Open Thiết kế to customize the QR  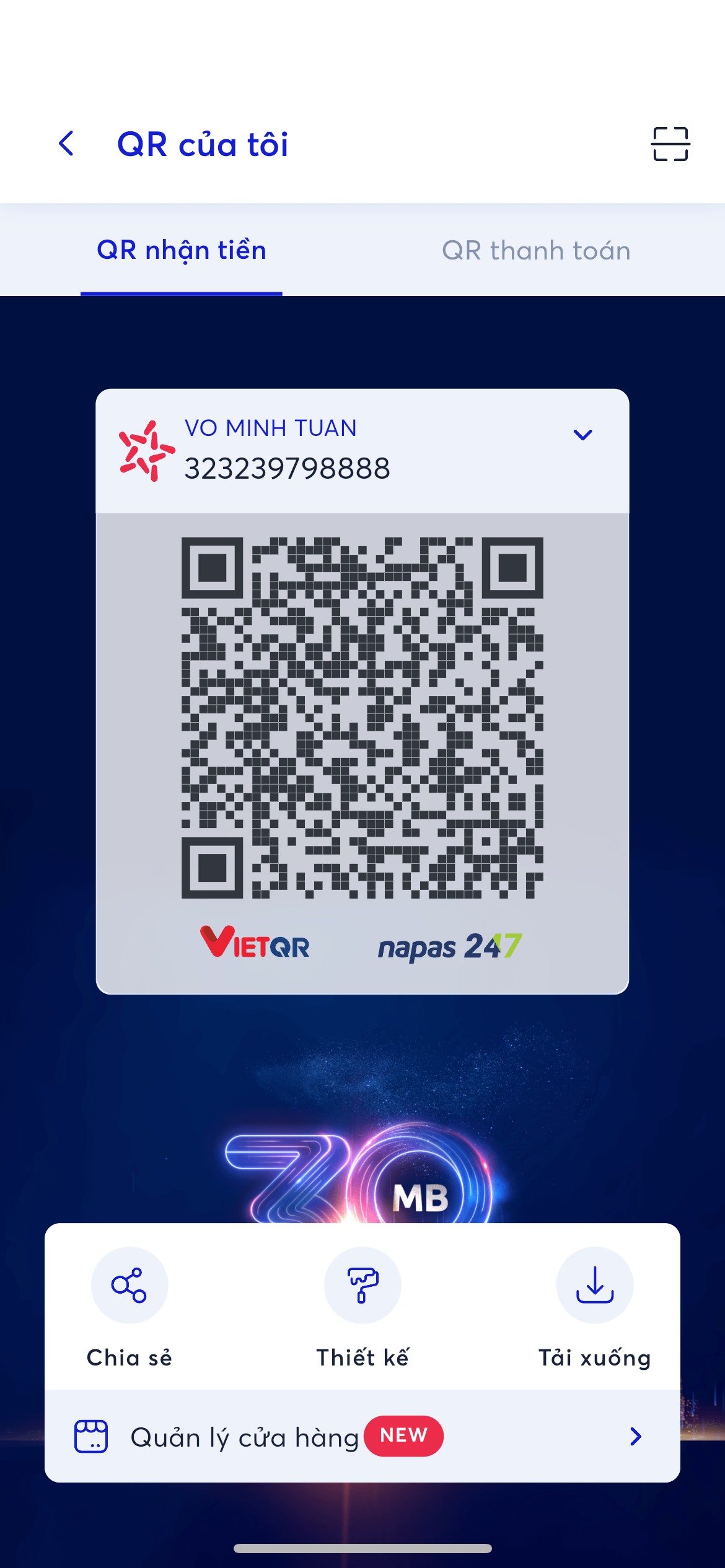coord(362,1307)
